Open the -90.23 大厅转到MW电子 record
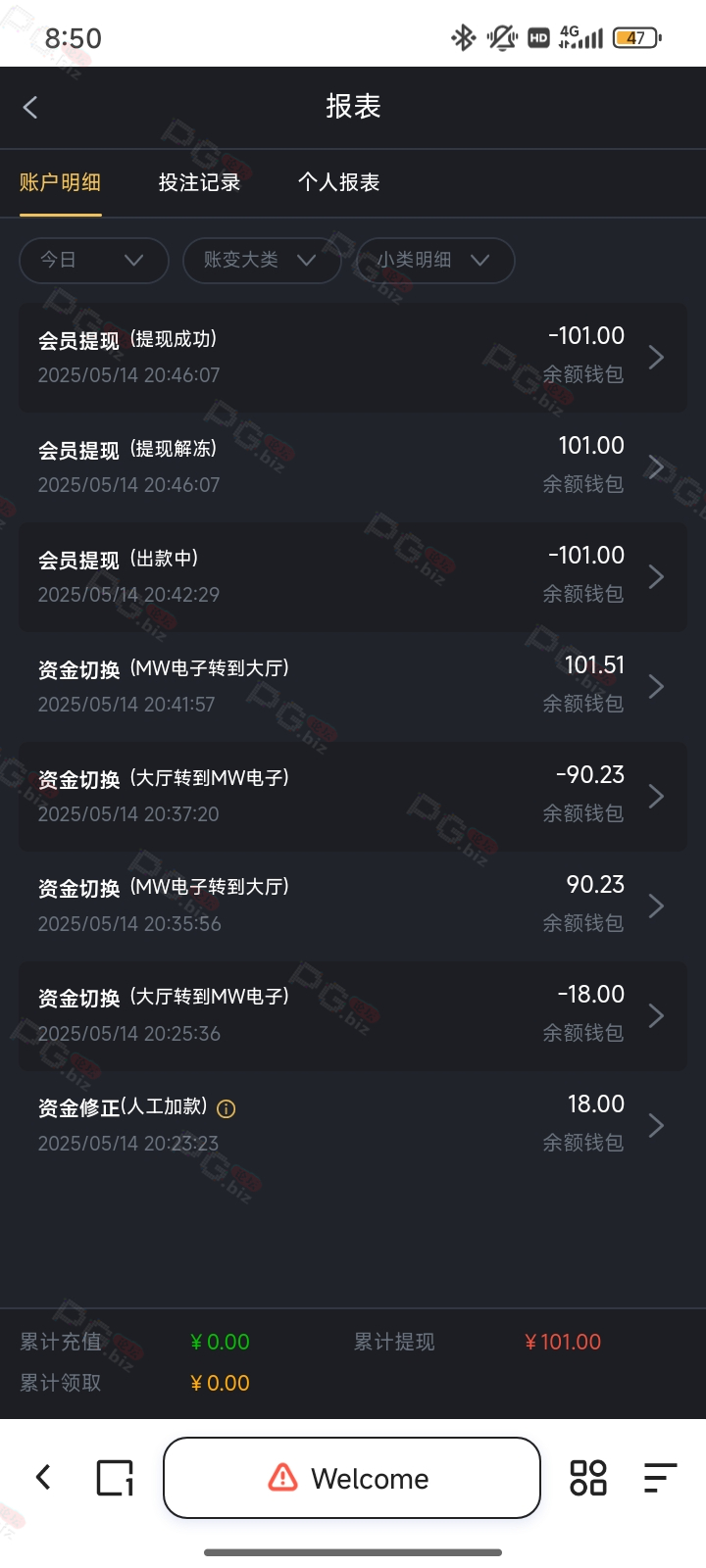This screenshot has height=1568, width=706. 353,797
